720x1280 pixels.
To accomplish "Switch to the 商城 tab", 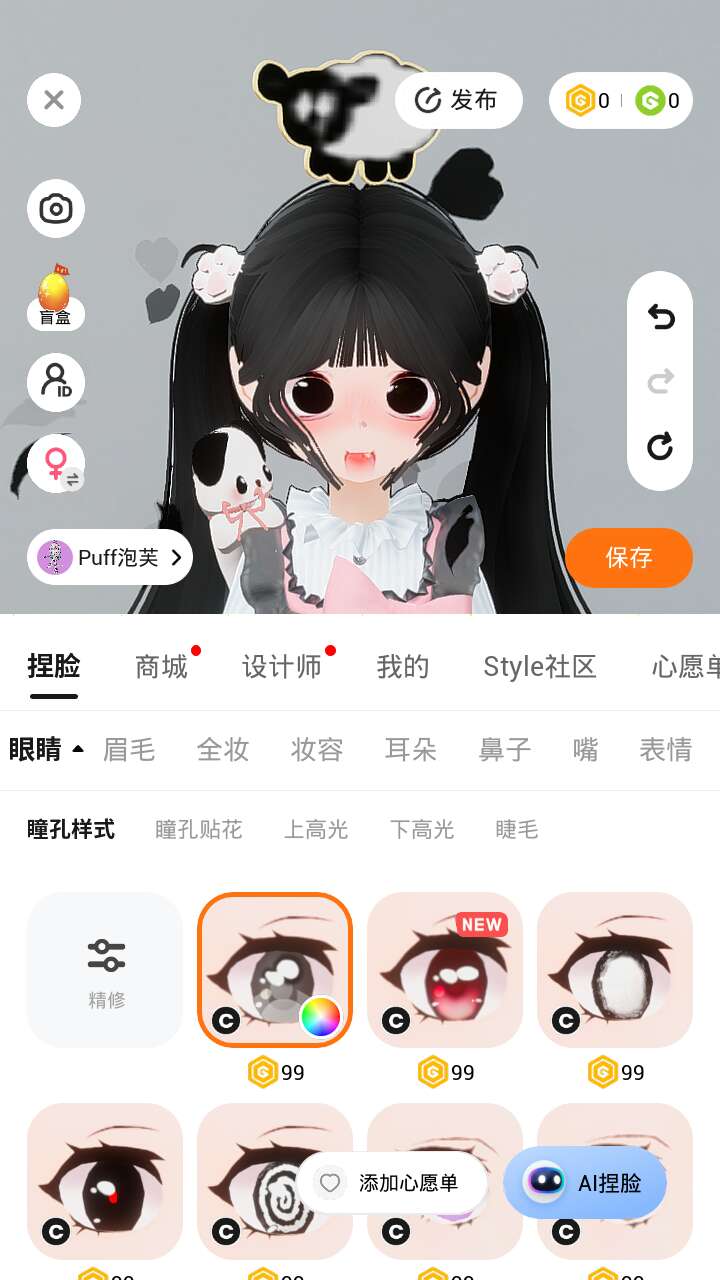I will point(162,667).
